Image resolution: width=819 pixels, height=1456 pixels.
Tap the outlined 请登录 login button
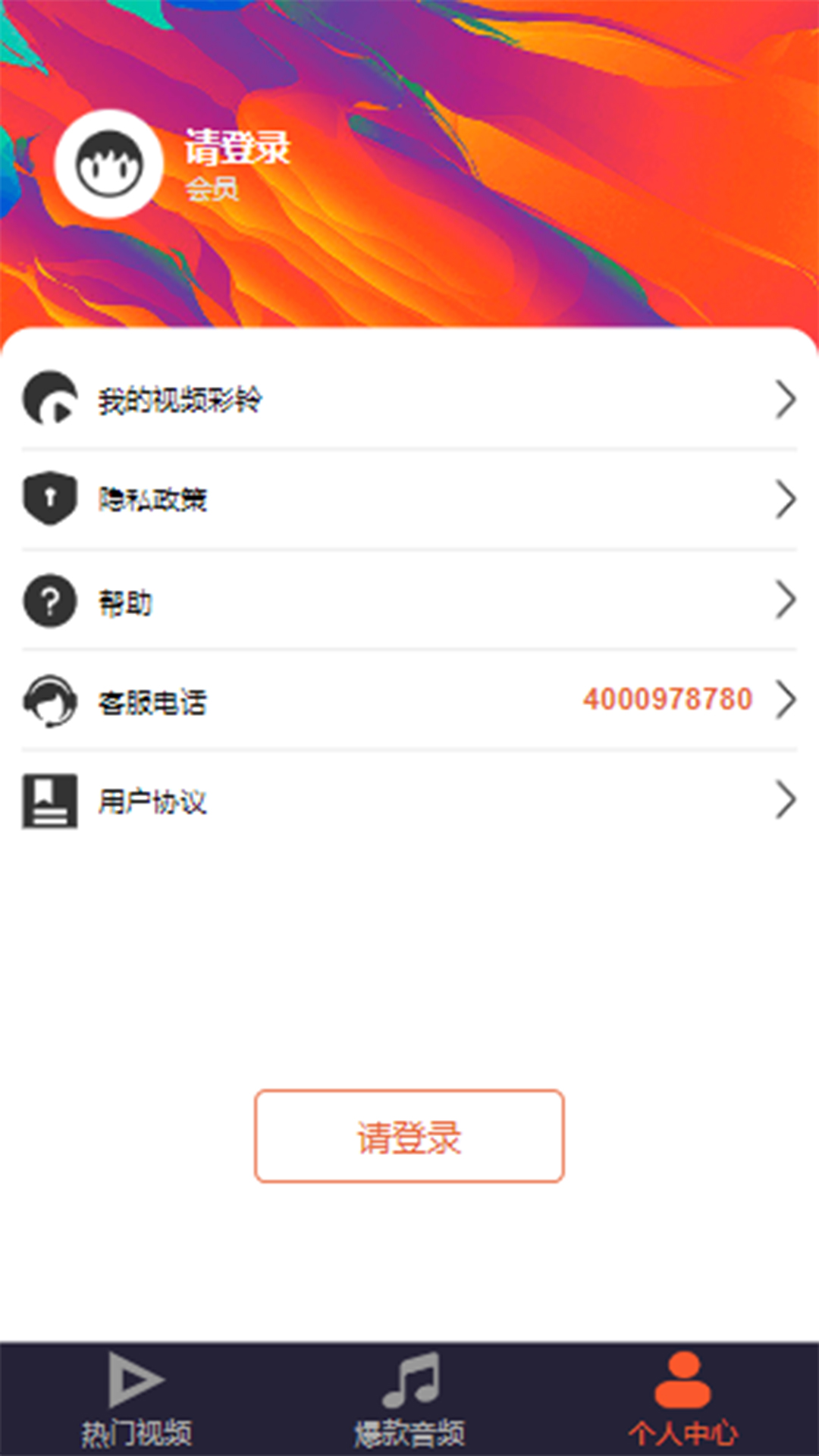[x=409, y=1136]
